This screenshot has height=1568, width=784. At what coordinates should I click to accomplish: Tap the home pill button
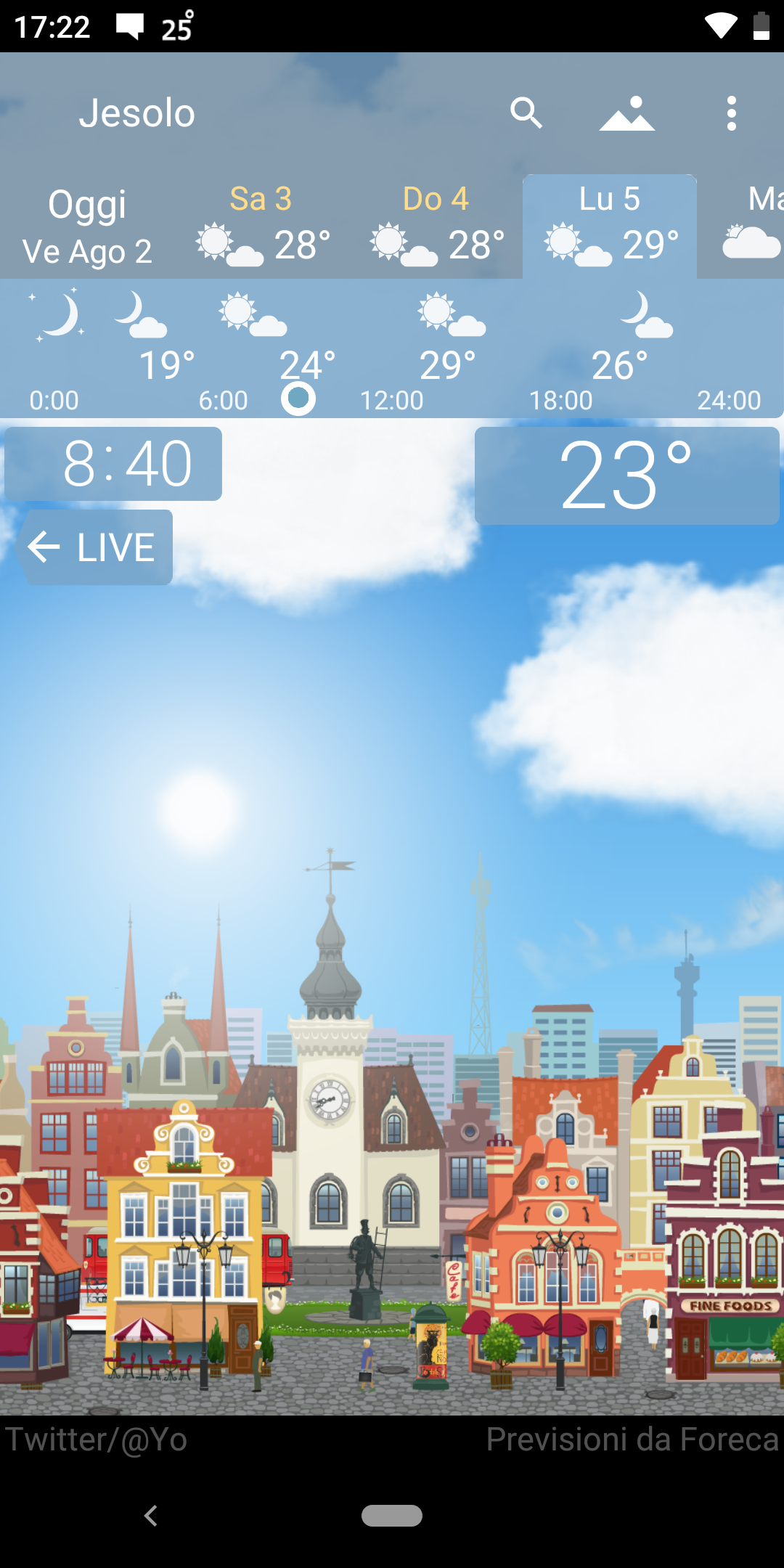click(392, 1516)
